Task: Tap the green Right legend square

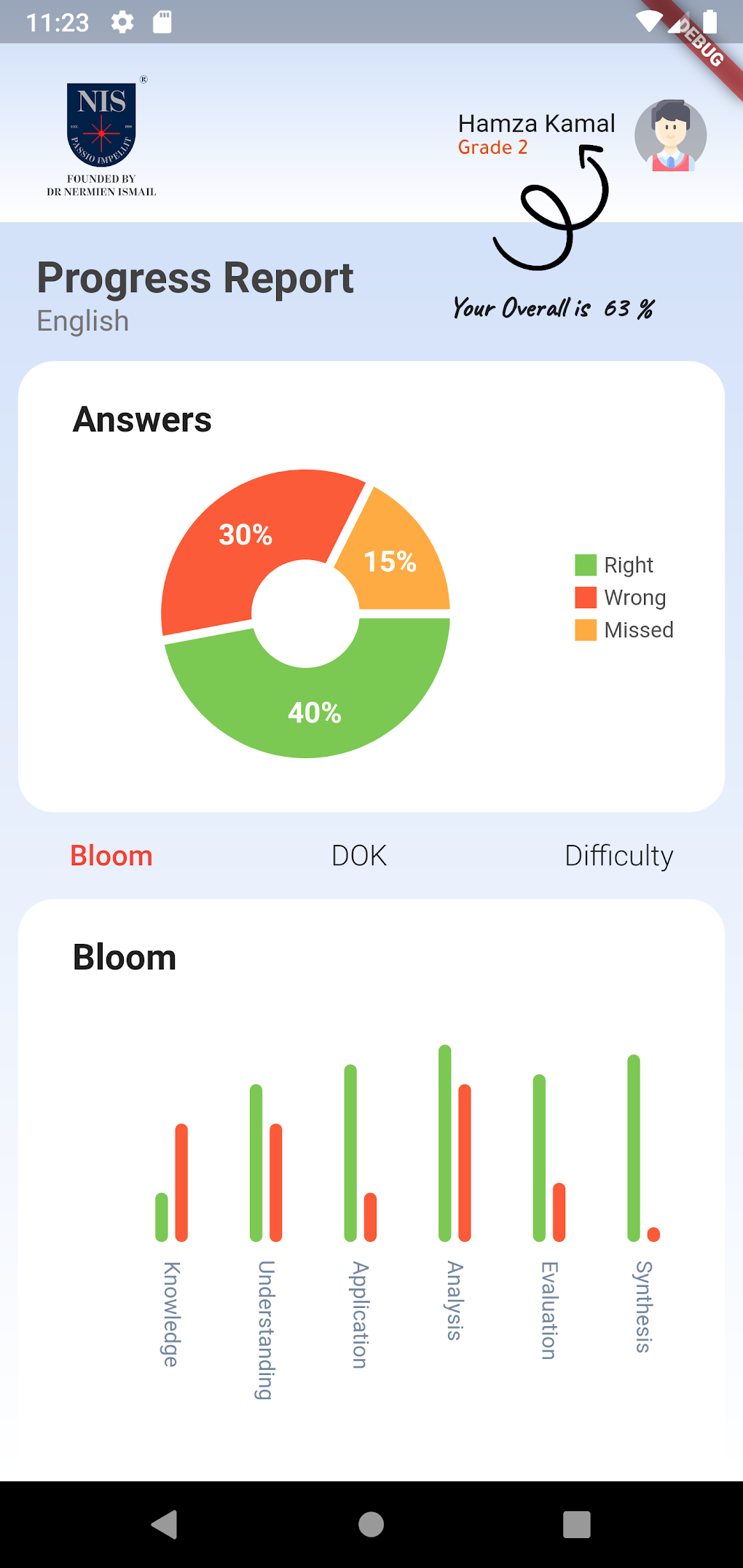Action: tap(585, 564)
